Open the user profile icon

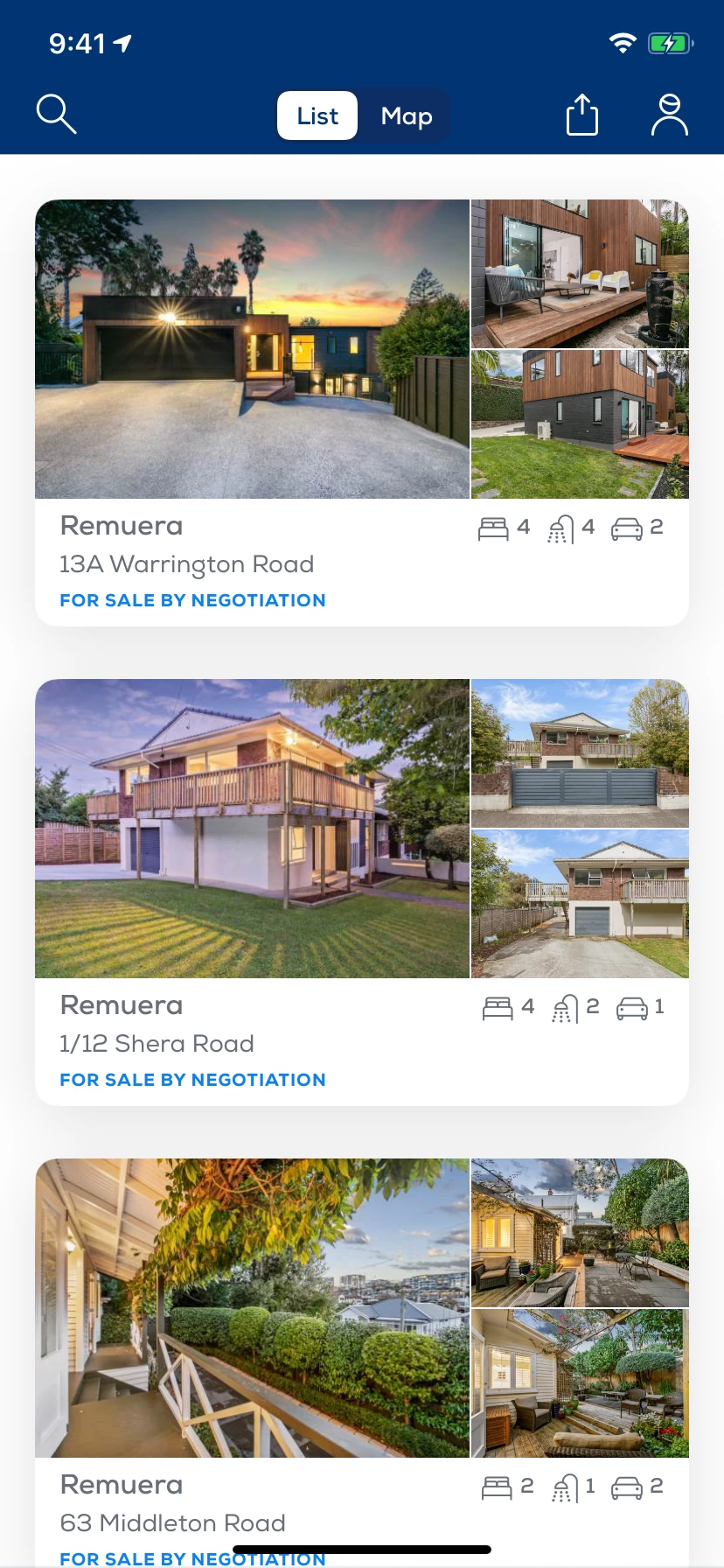670,115
